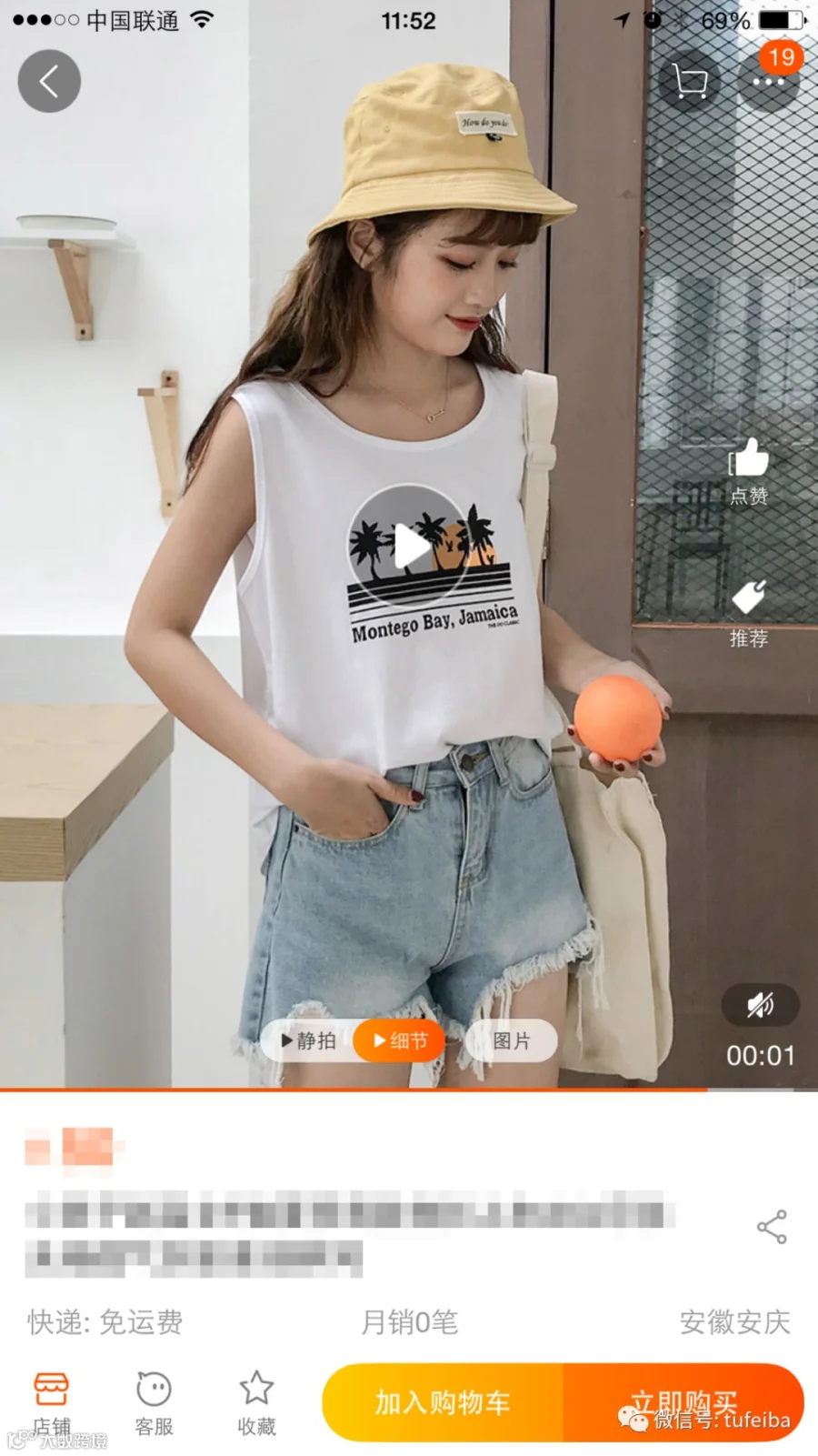Image resolution: width=818 pixels, height=1456 pixels.
Task: Select the 细节 details segment
Action: 400,1040
